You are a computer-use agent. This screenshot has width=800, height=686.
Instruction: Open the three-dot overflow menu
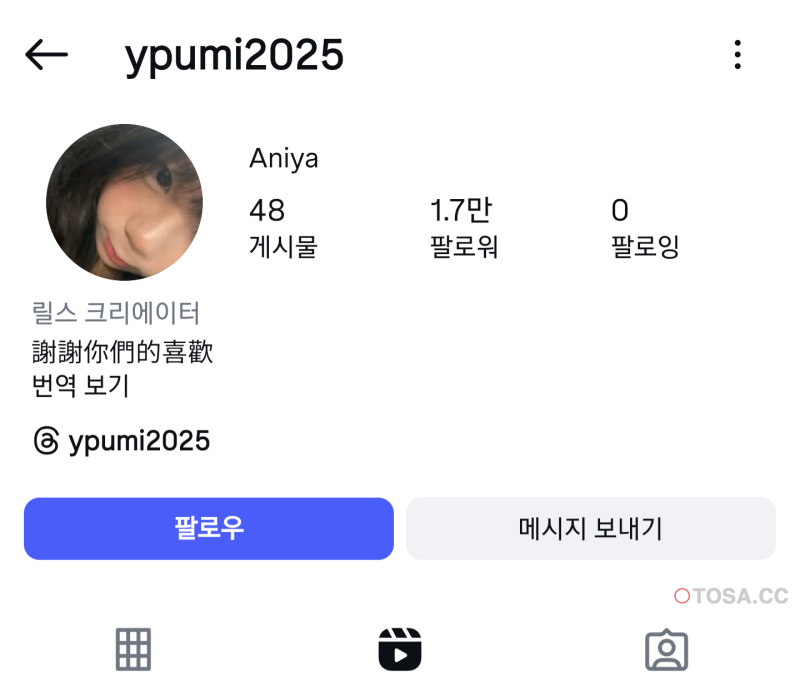[x=737, y=55]
